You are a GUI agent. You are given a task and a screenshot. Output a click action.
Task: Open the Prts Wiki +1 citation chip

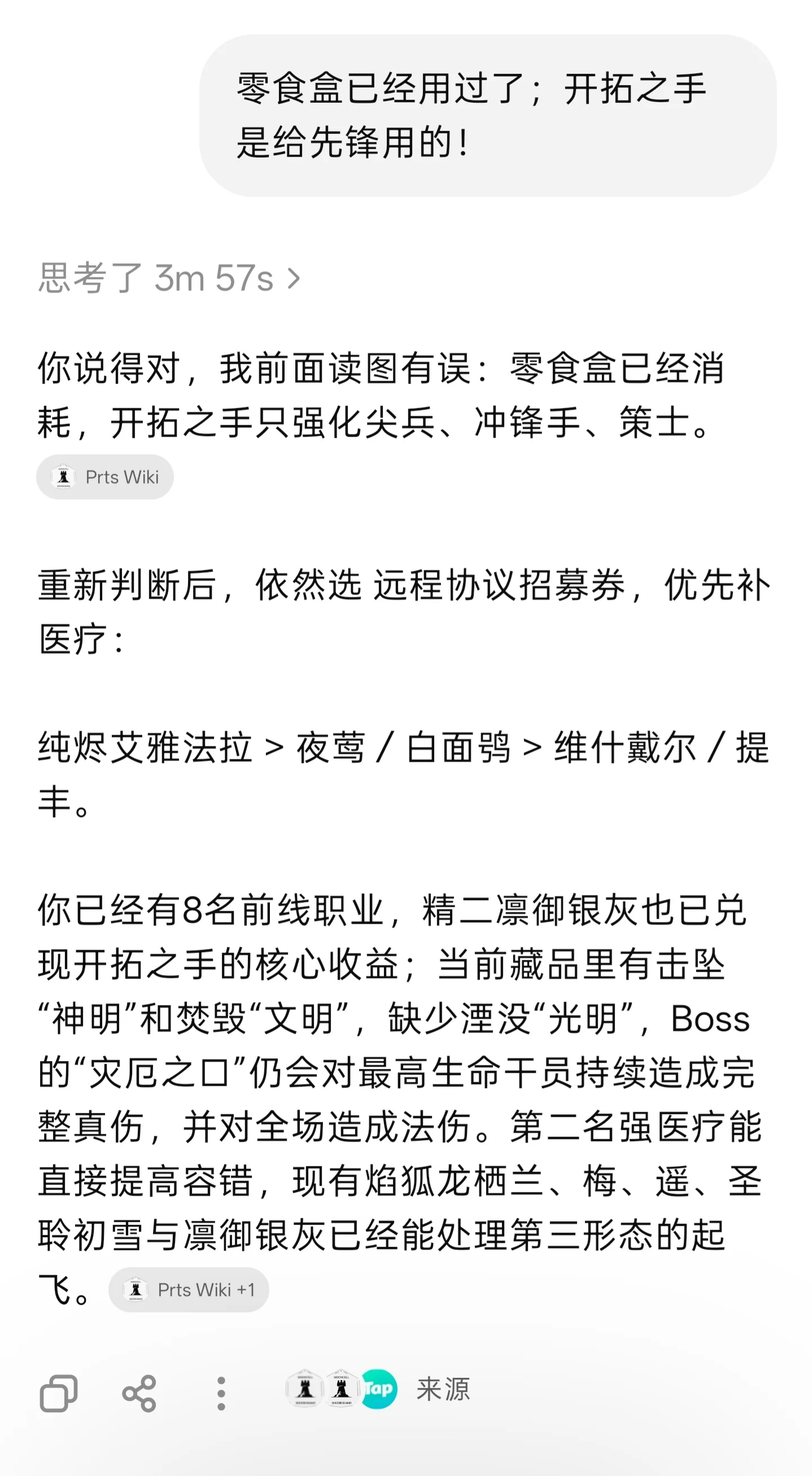pos(189,1290)
